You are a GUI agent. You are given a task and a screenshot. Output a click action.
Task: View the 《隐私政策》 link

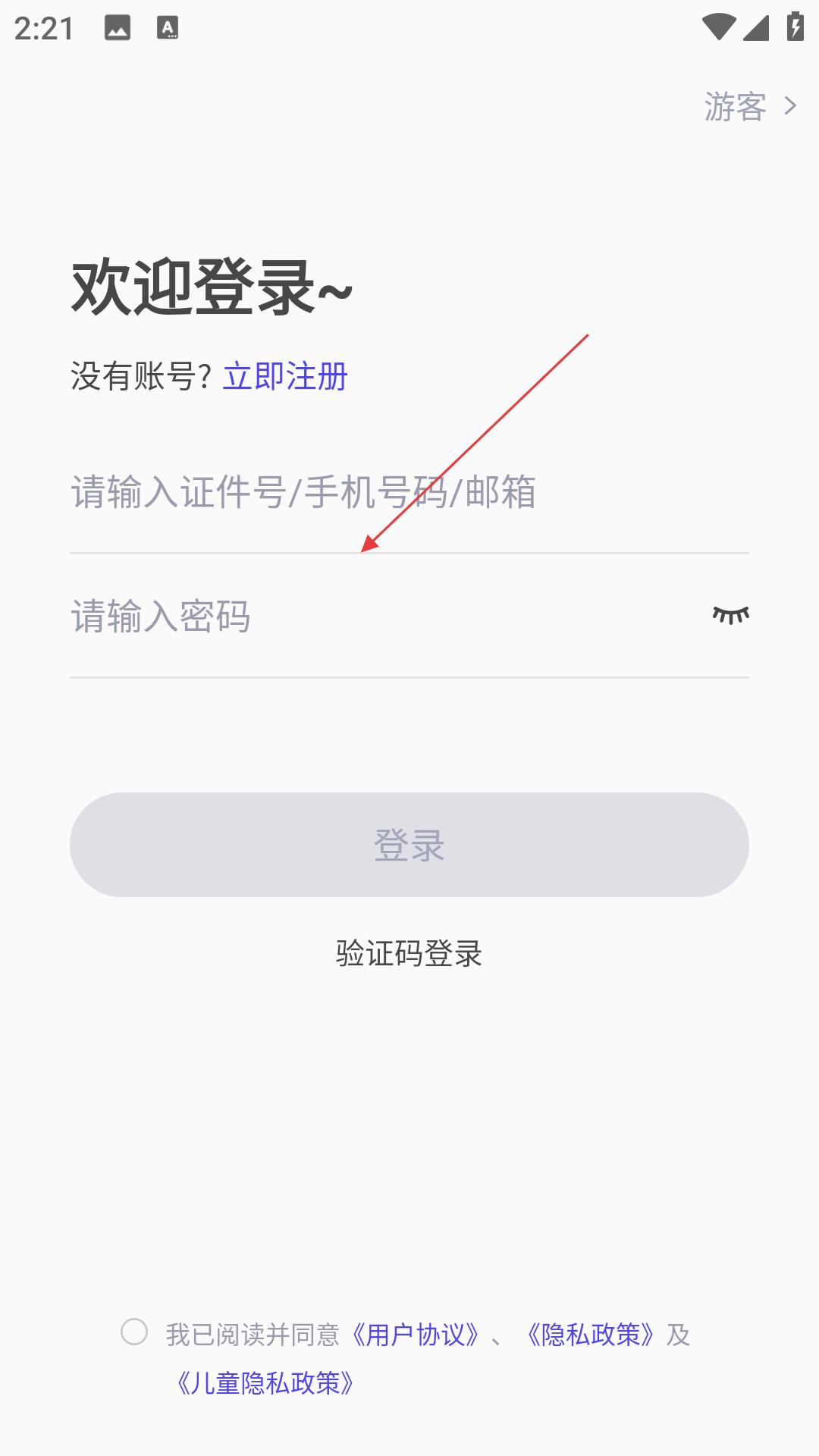coord(591,1335)
